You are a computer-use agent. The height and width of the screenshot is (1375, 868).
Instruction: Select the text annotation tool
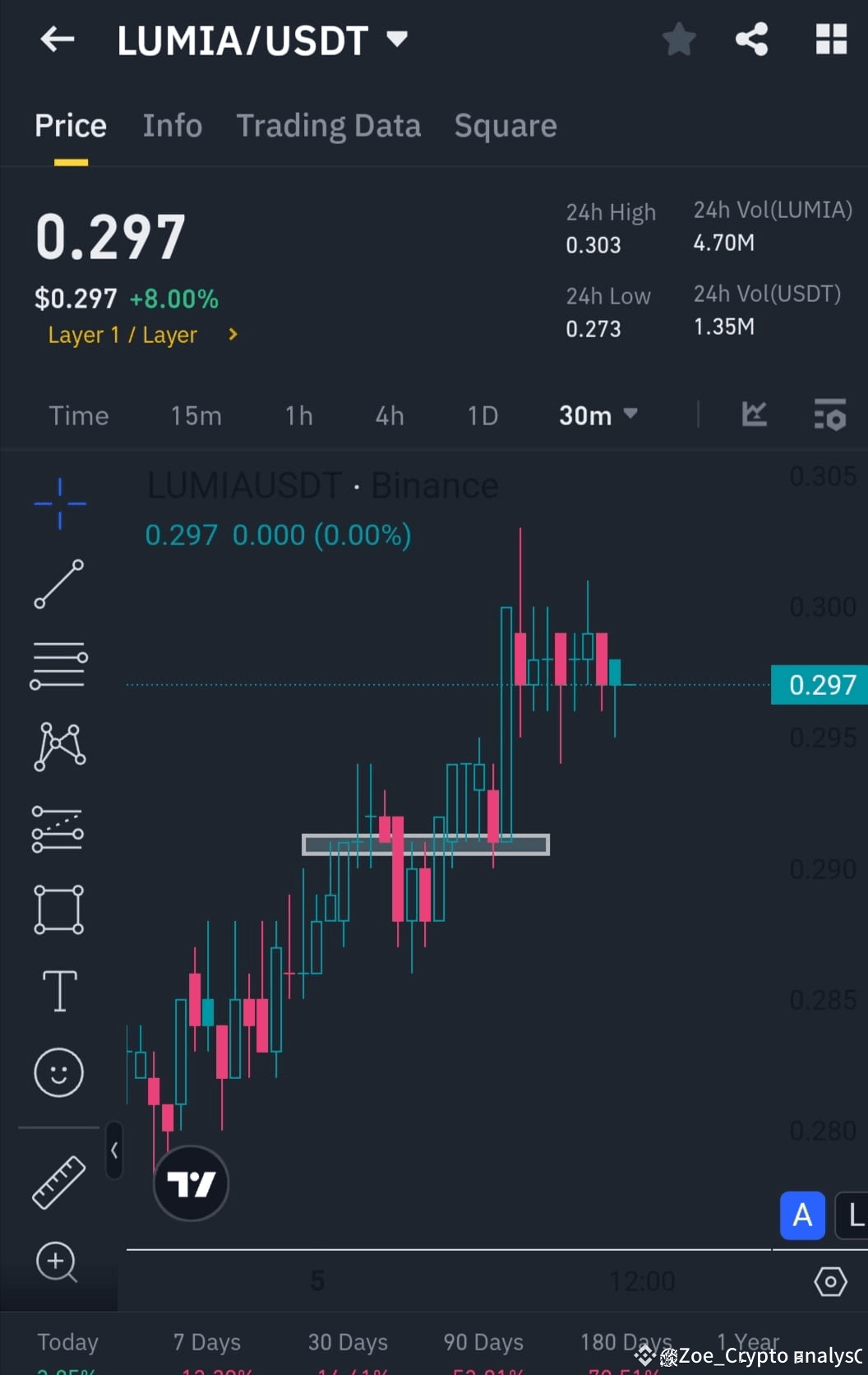coord(58,991)
